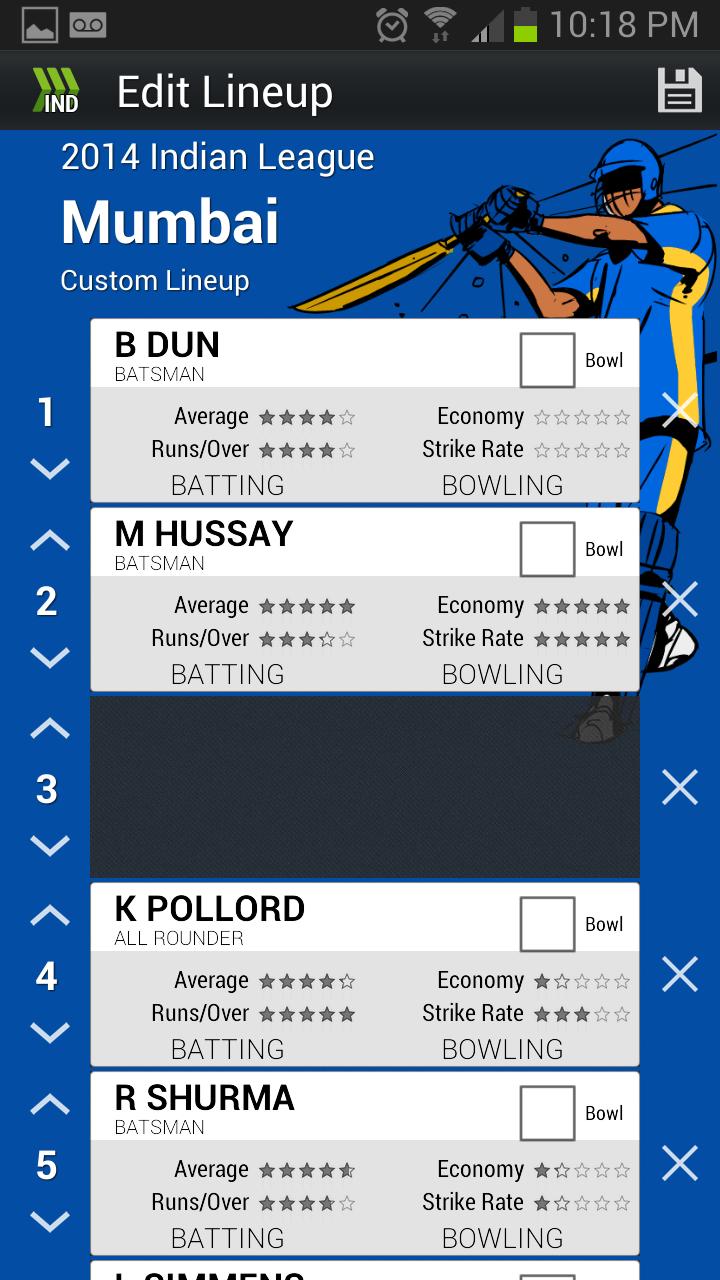
Task: Save the lineup with the floppy disk icon
Action: (x=679, y=91)
